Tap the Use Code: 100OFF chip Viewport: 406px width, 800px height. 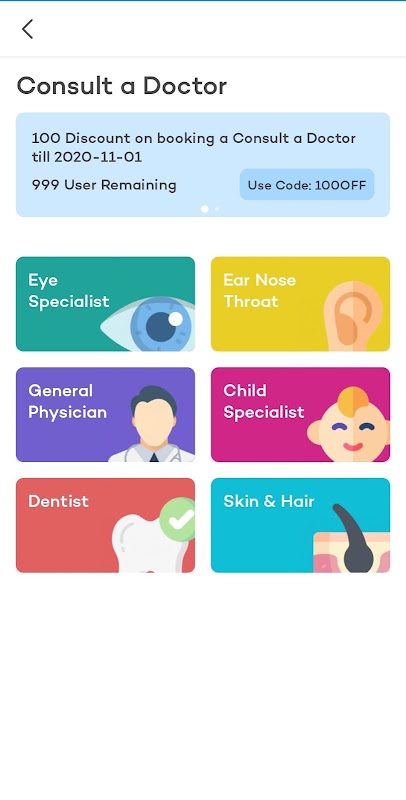coord(307,185)
